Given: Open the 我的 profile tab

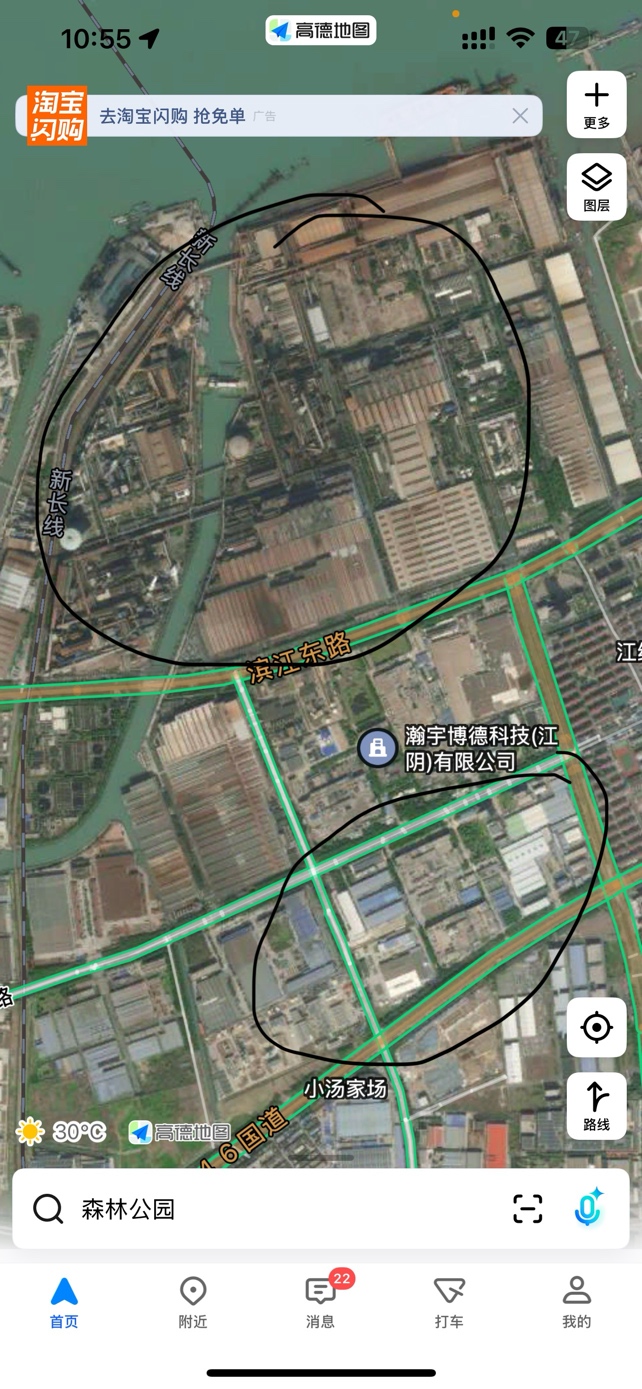Looking at the screenshot, I should (x=577, y=1302).
